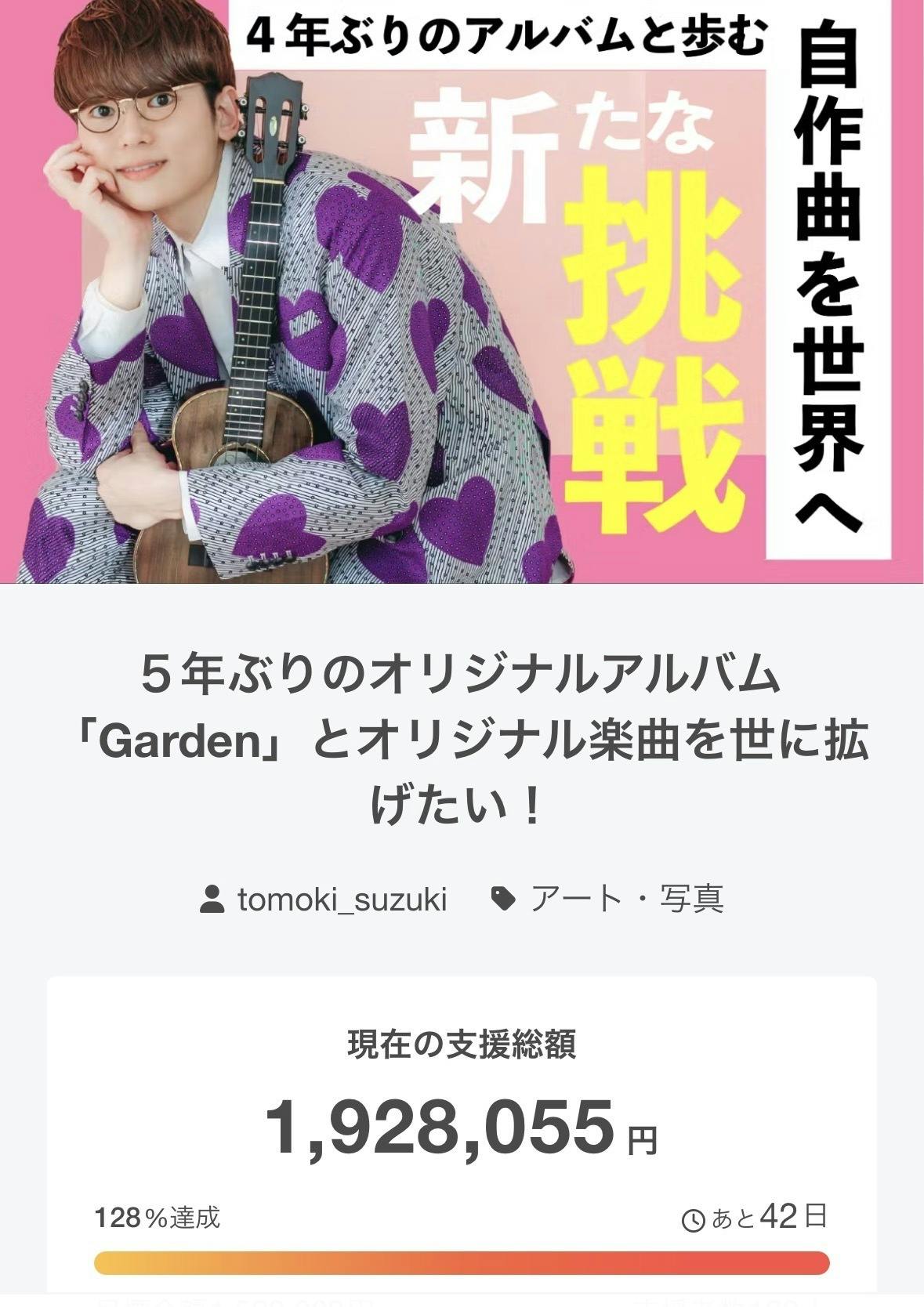Image resolution: width=924 pixels, height=1307 pixels.
Task: Open the アート・写真 category tag
Action: [x=625, y=899]
